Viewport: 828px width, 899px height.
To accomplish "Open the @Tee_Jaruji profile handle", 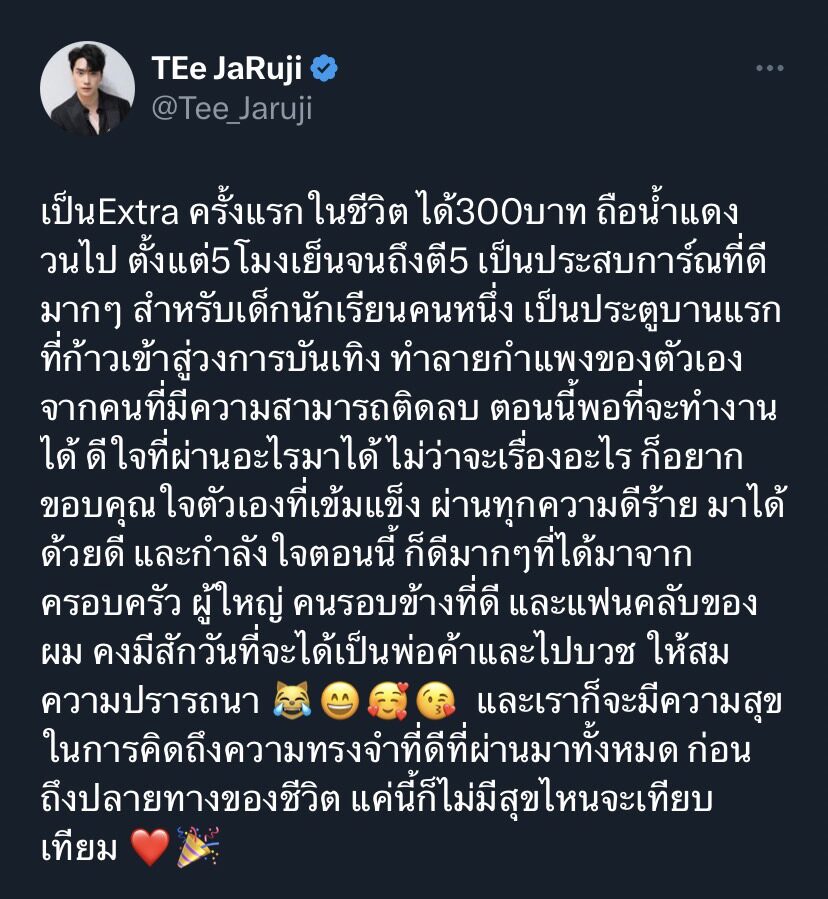I will [231, 108].
